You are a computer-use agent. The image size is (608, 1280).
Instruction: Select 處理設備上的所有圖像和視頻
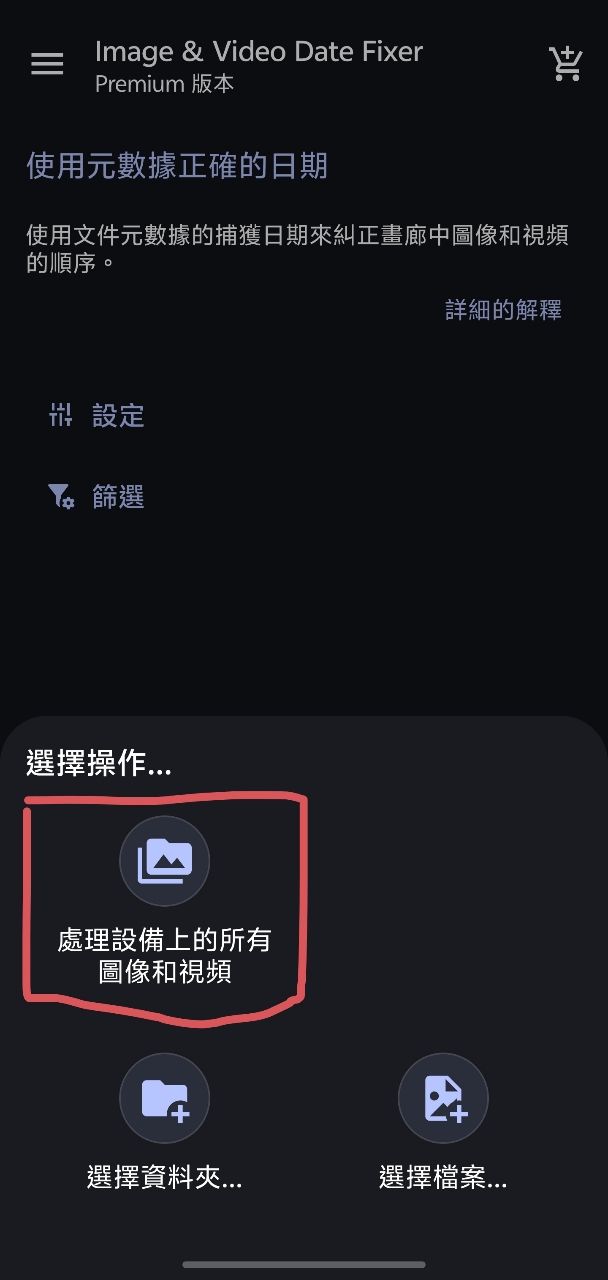[164, 900]
